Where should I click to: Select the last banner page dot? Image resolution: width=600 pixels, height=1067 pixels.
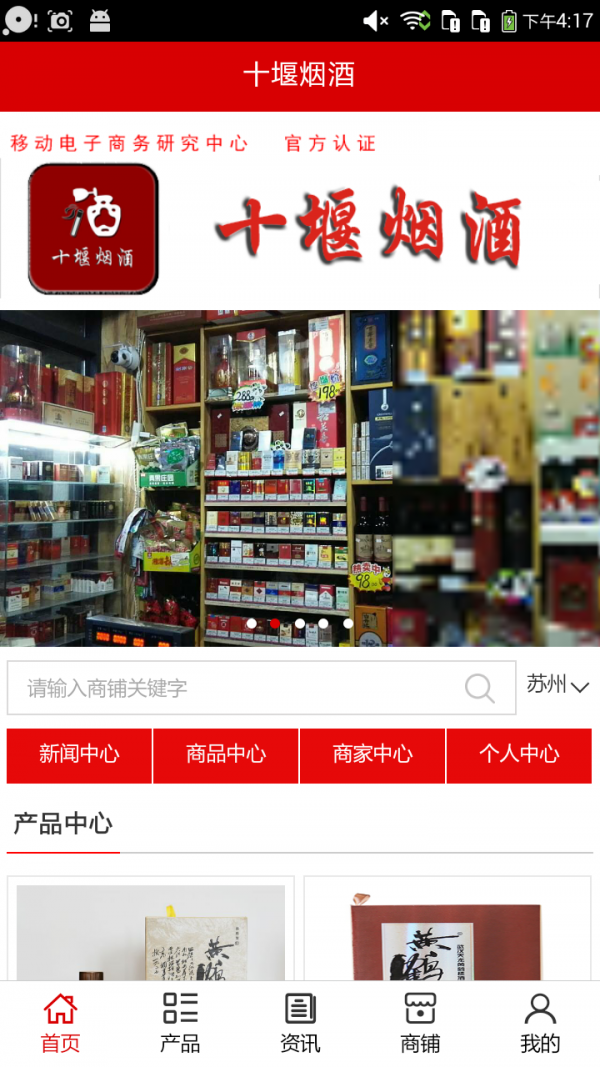point(348,623)
